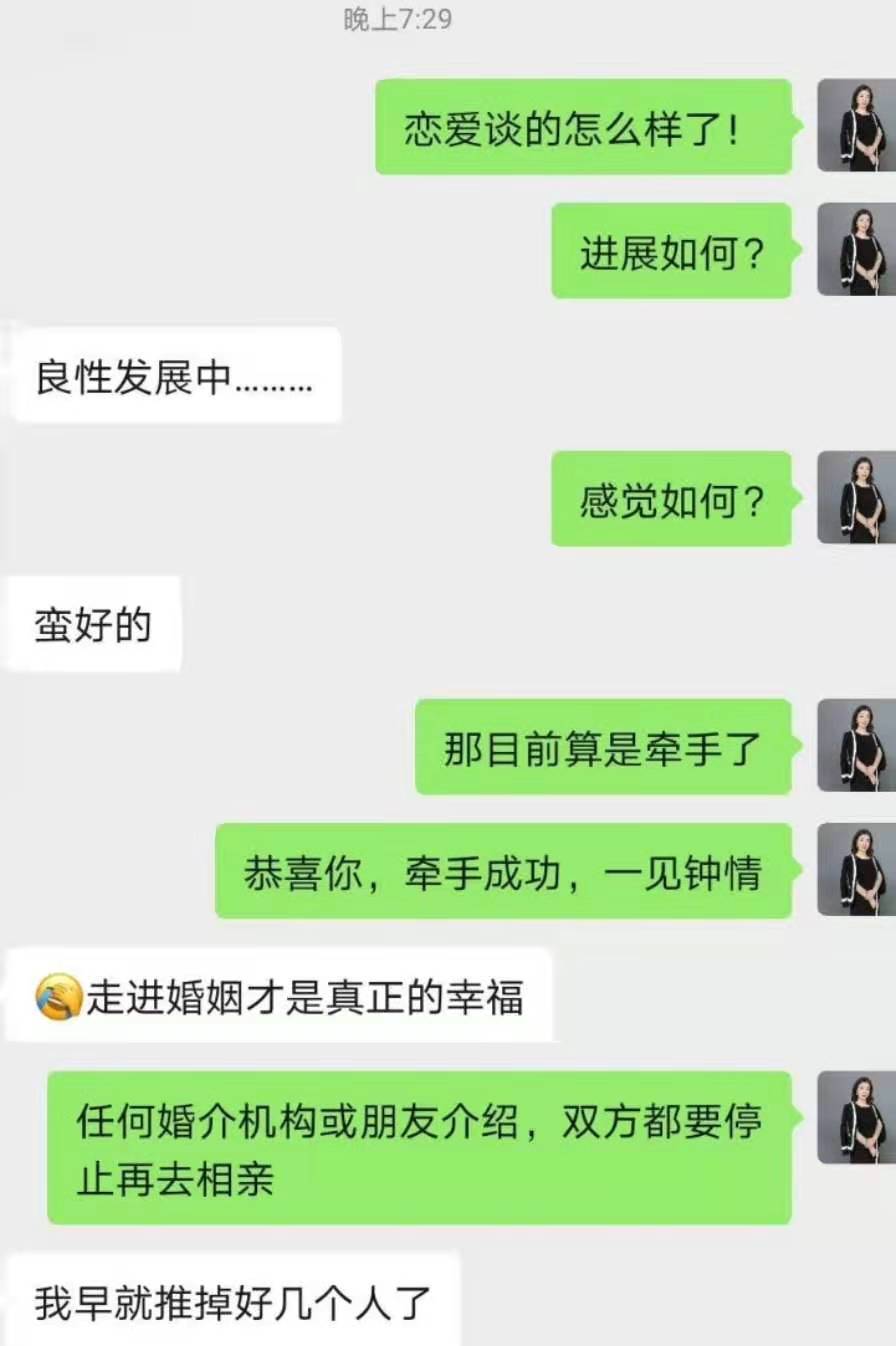Screen dimensions: 896x1346
Task: Open avatar beside "任何婚介机构或朋友介绍" message
Action: tap(856, 1118)
